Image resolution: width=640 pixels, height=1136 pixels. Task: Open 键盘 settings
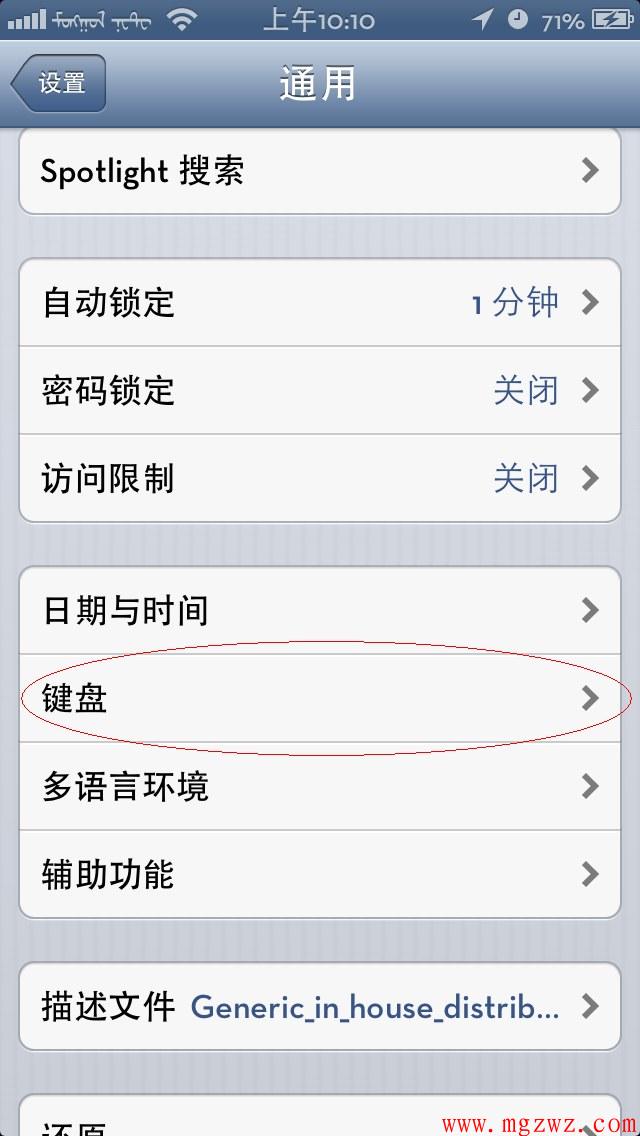coord(320,698)
